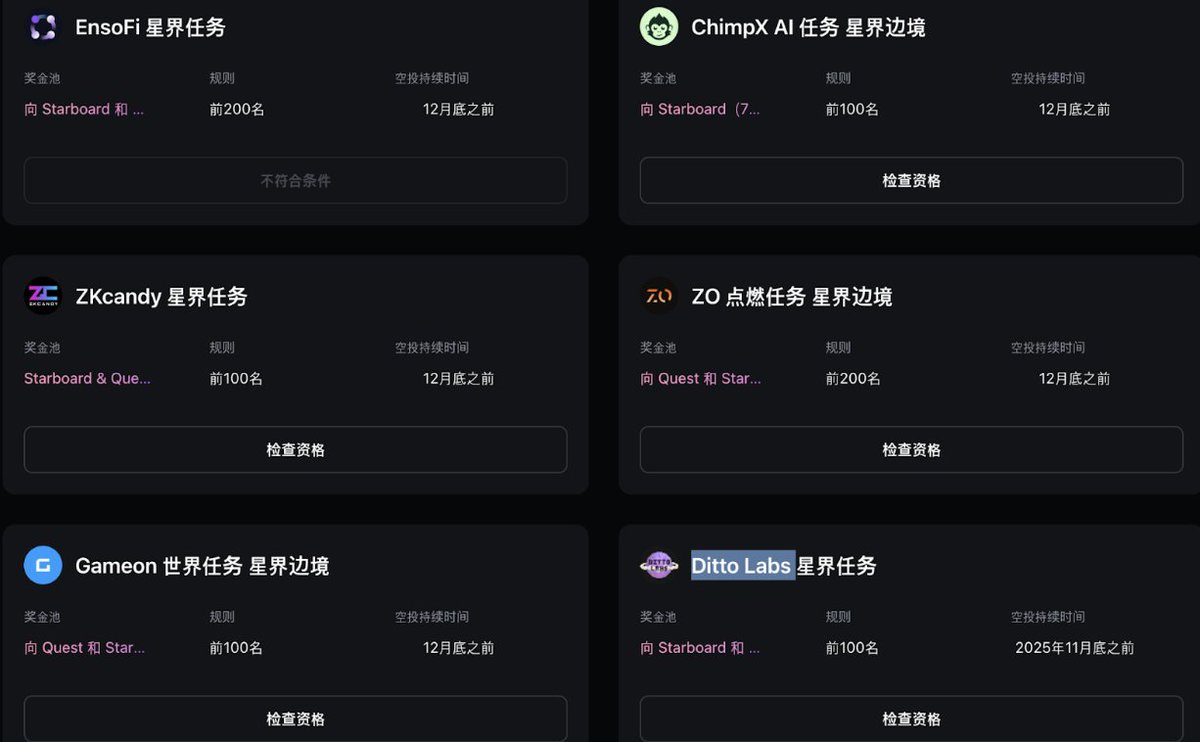Open ChimpX AI prize pool Starboard link

click(700, 109)
